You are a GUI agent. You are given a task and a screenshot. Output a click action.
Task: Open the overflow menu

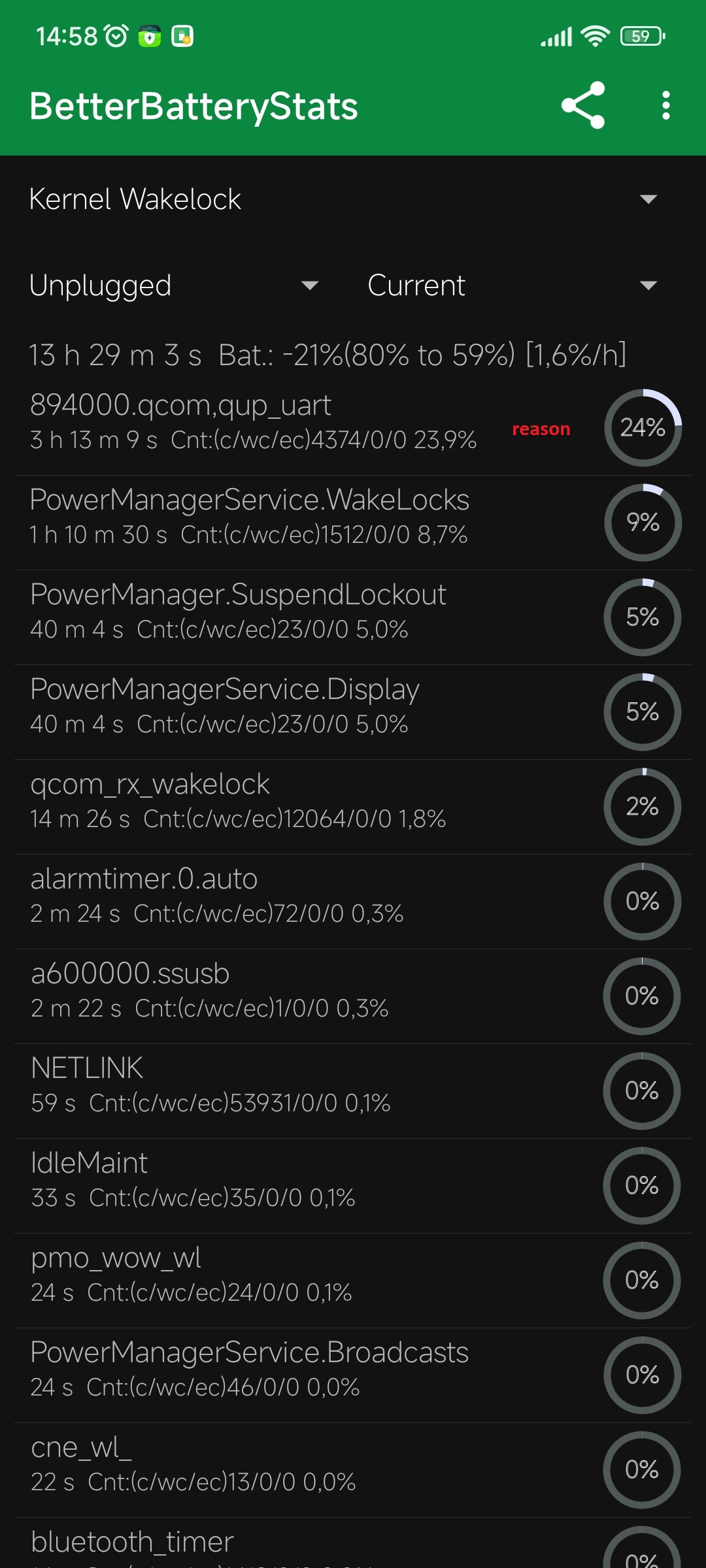(665, 105)
